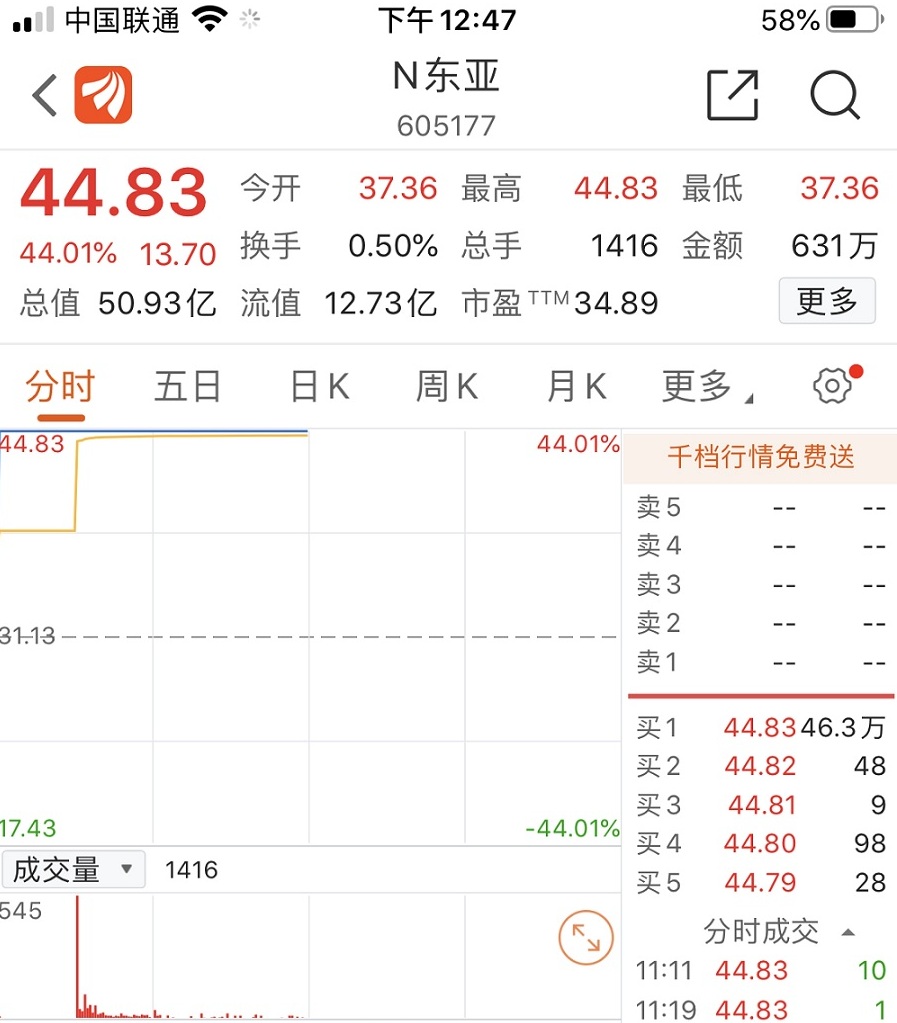This screenshot has width=897, height=1023.
Task: Tap the 更多 button beside 金额
Action: click(826, 301)
